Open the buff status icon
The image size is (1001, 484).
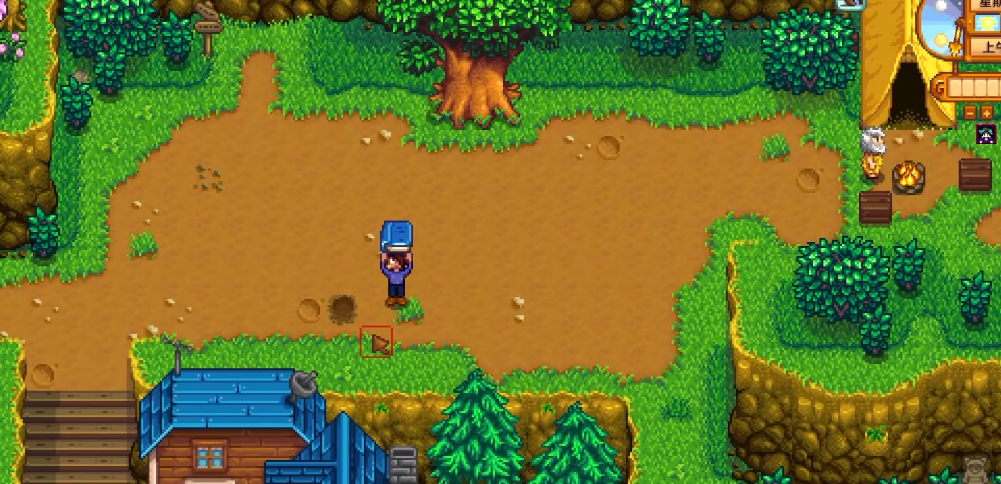(986, 134)
